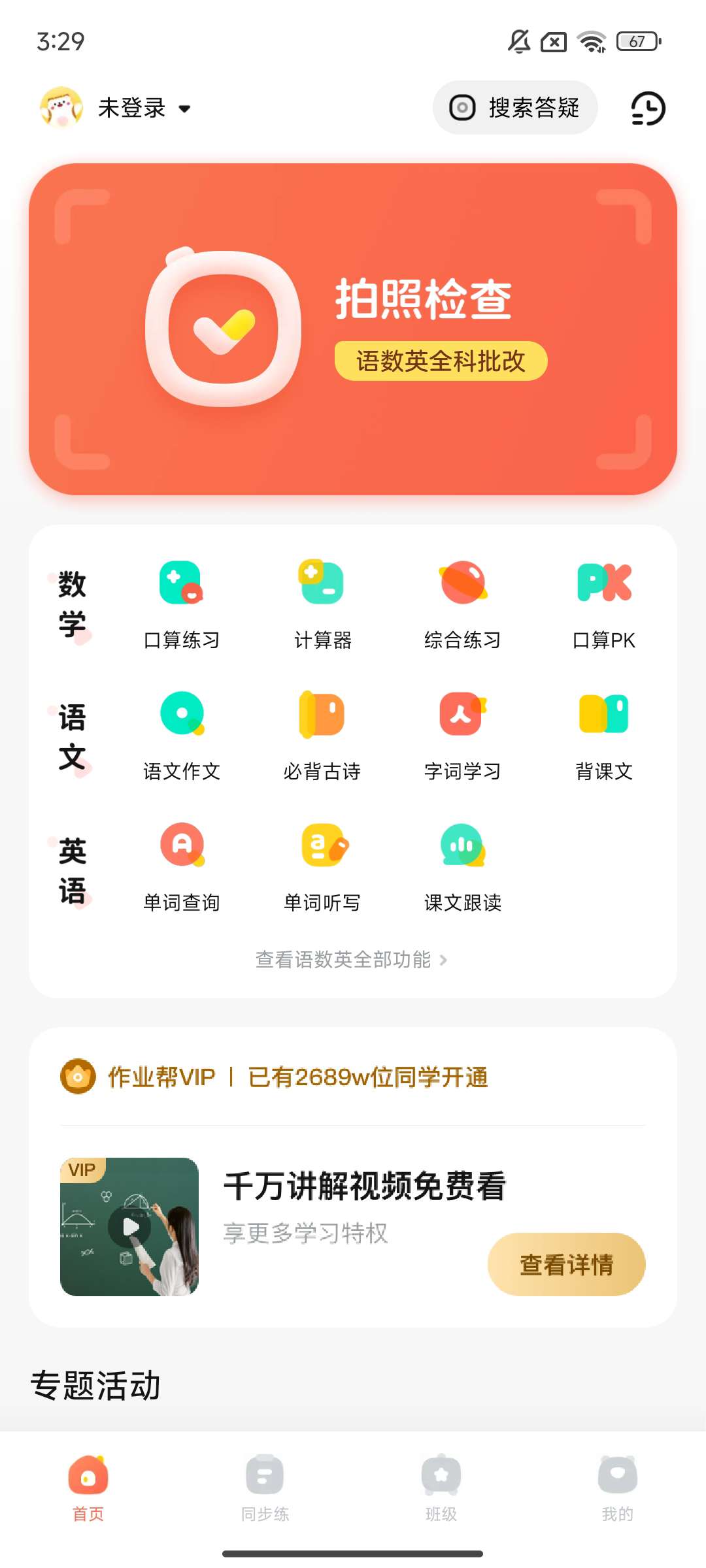Open 语文作文 composition tool

point(182,734)
